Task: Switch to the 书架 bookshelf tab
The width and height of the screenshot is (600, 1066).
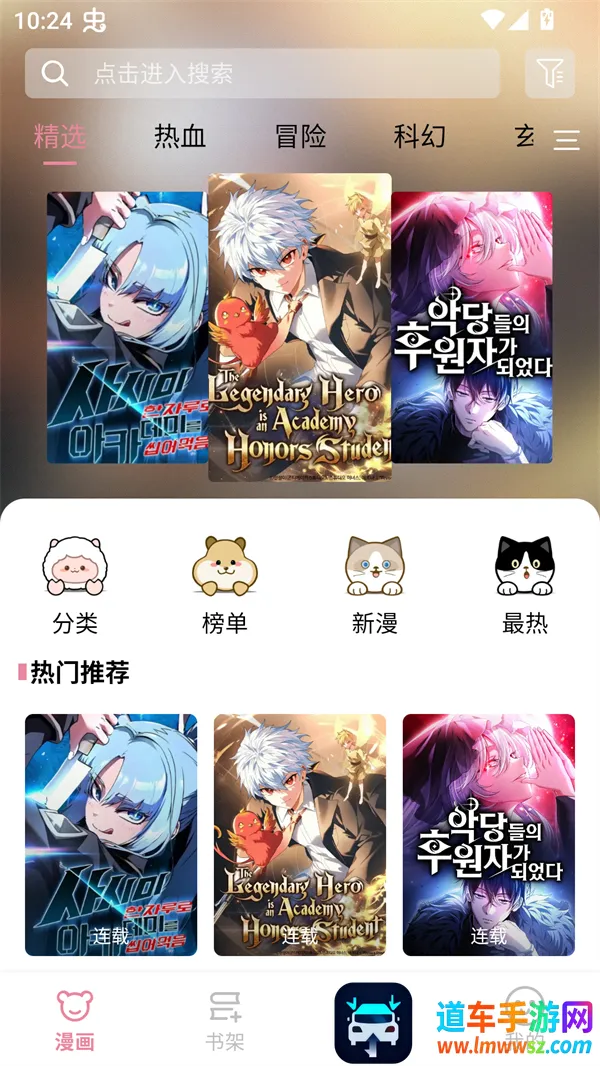Action: (225, 1020)
